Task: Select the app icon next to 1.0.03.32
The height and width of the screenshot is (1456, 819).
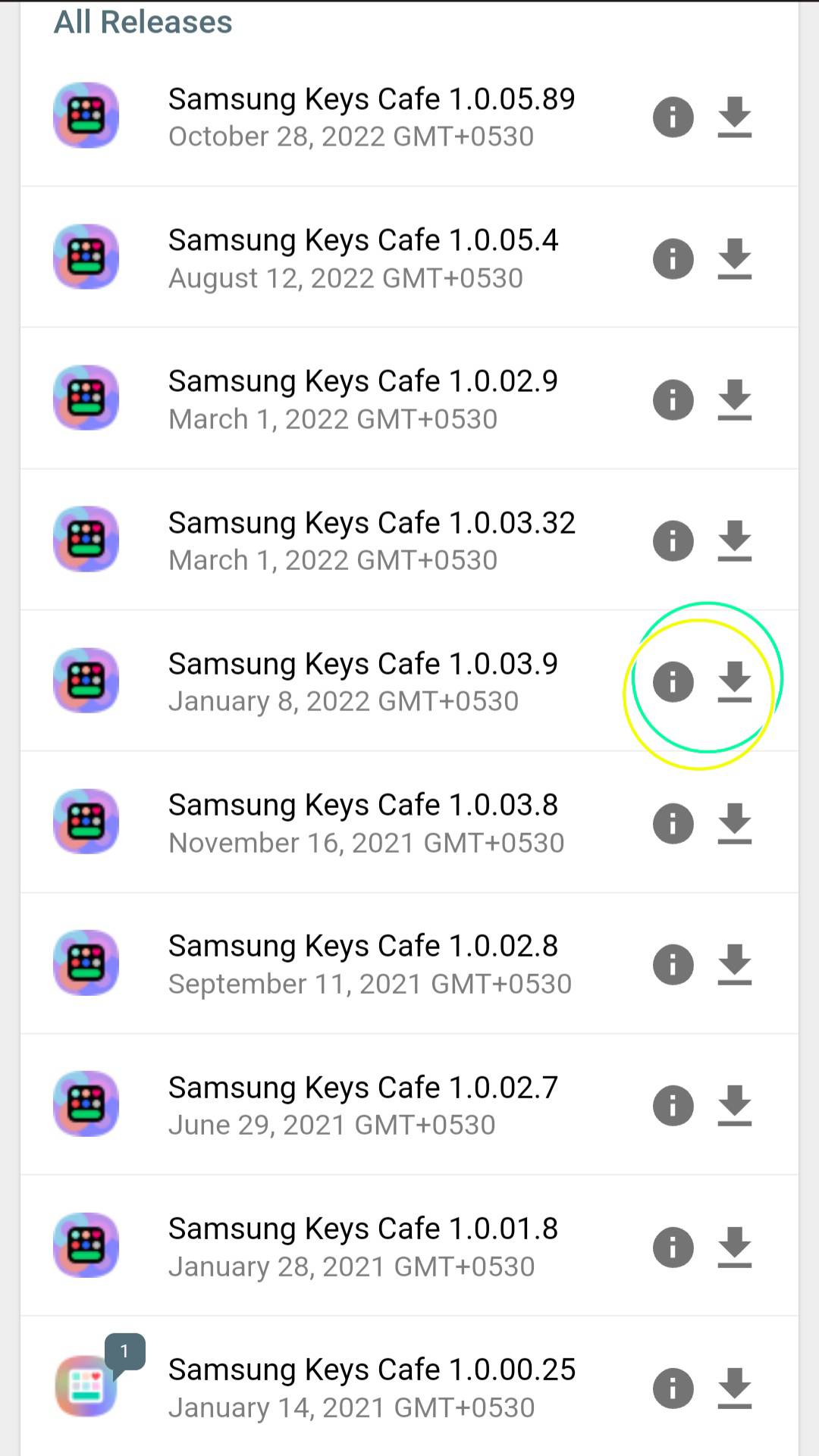Action: pos(86,540)
